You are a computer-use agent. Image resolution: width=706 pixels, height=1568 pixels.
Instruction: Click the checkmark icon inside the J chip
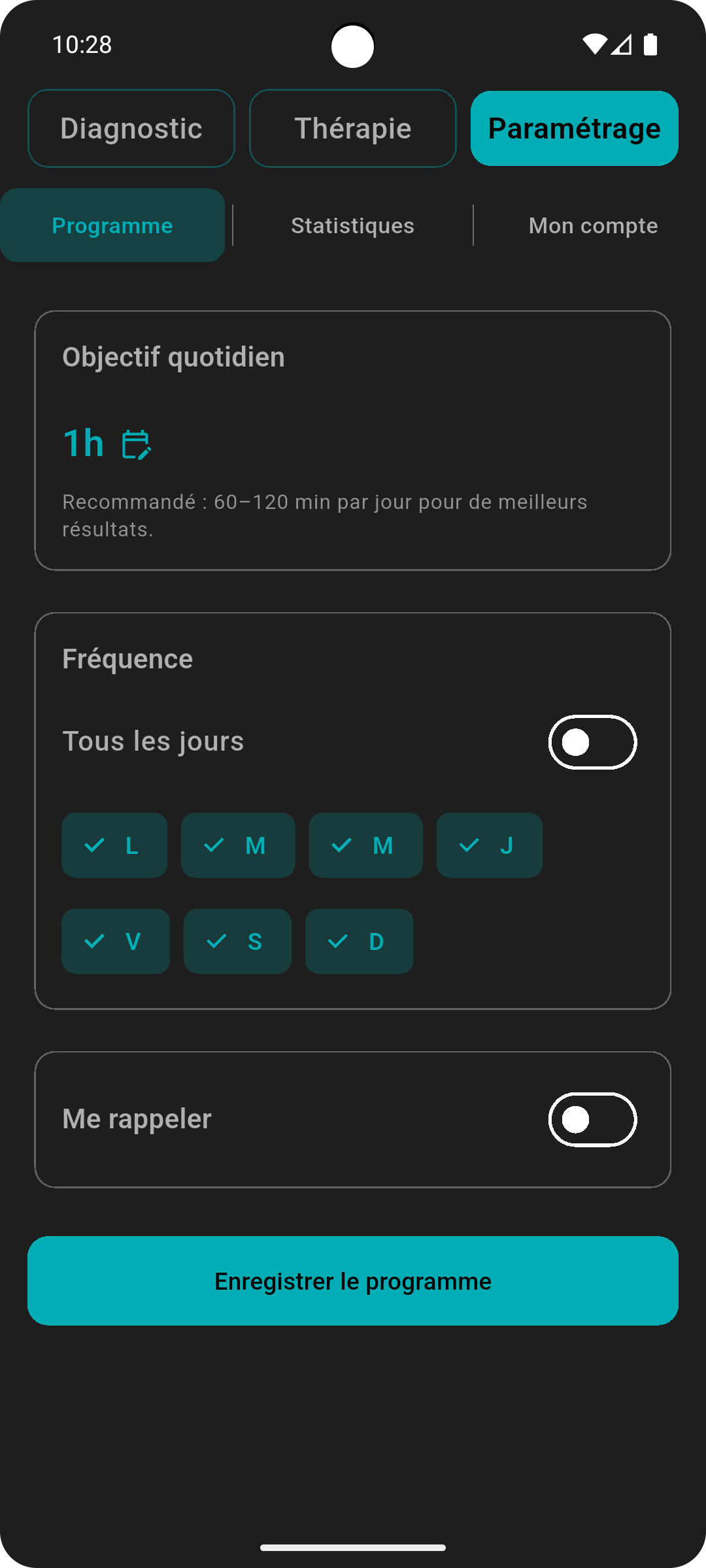click(x=468, y=845)
